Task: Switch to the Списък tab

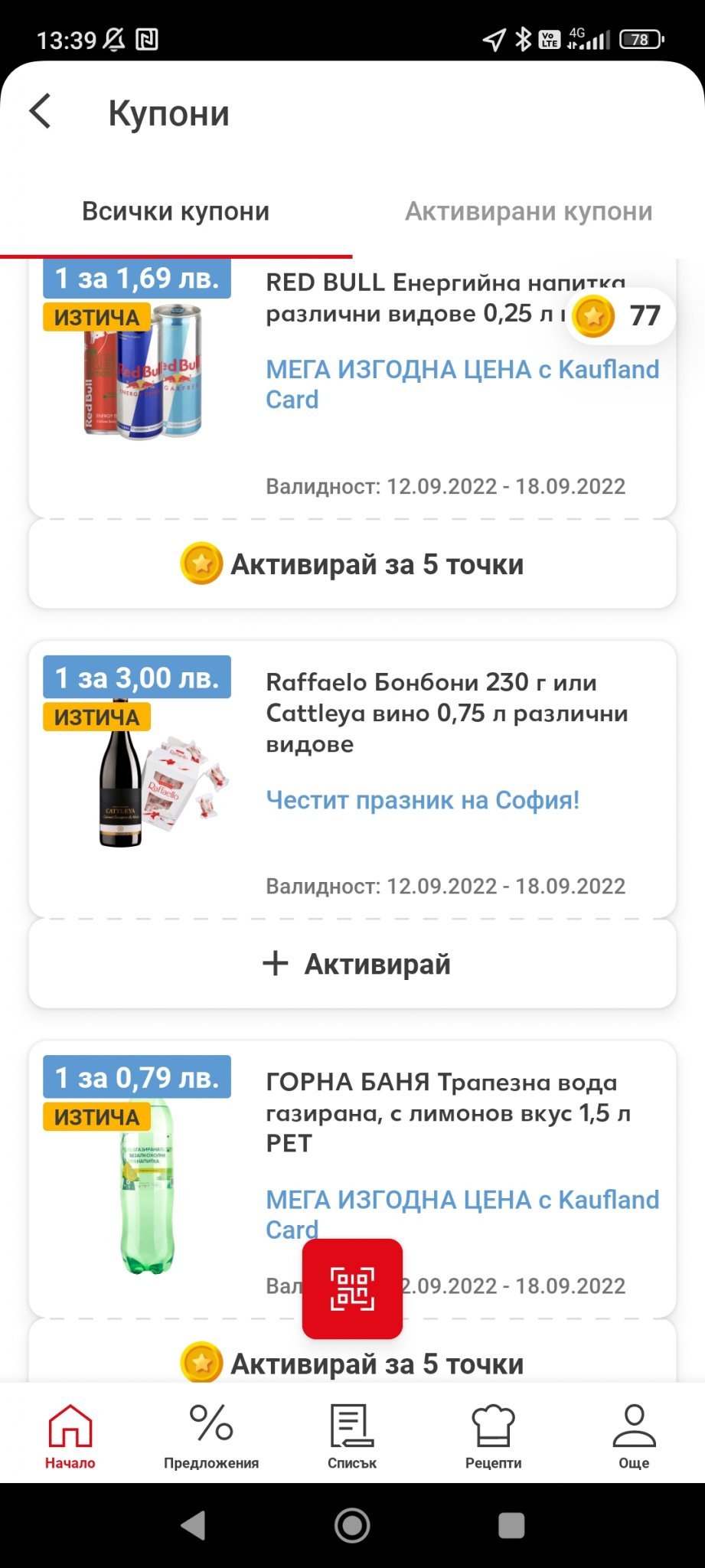Action: 352,1436
